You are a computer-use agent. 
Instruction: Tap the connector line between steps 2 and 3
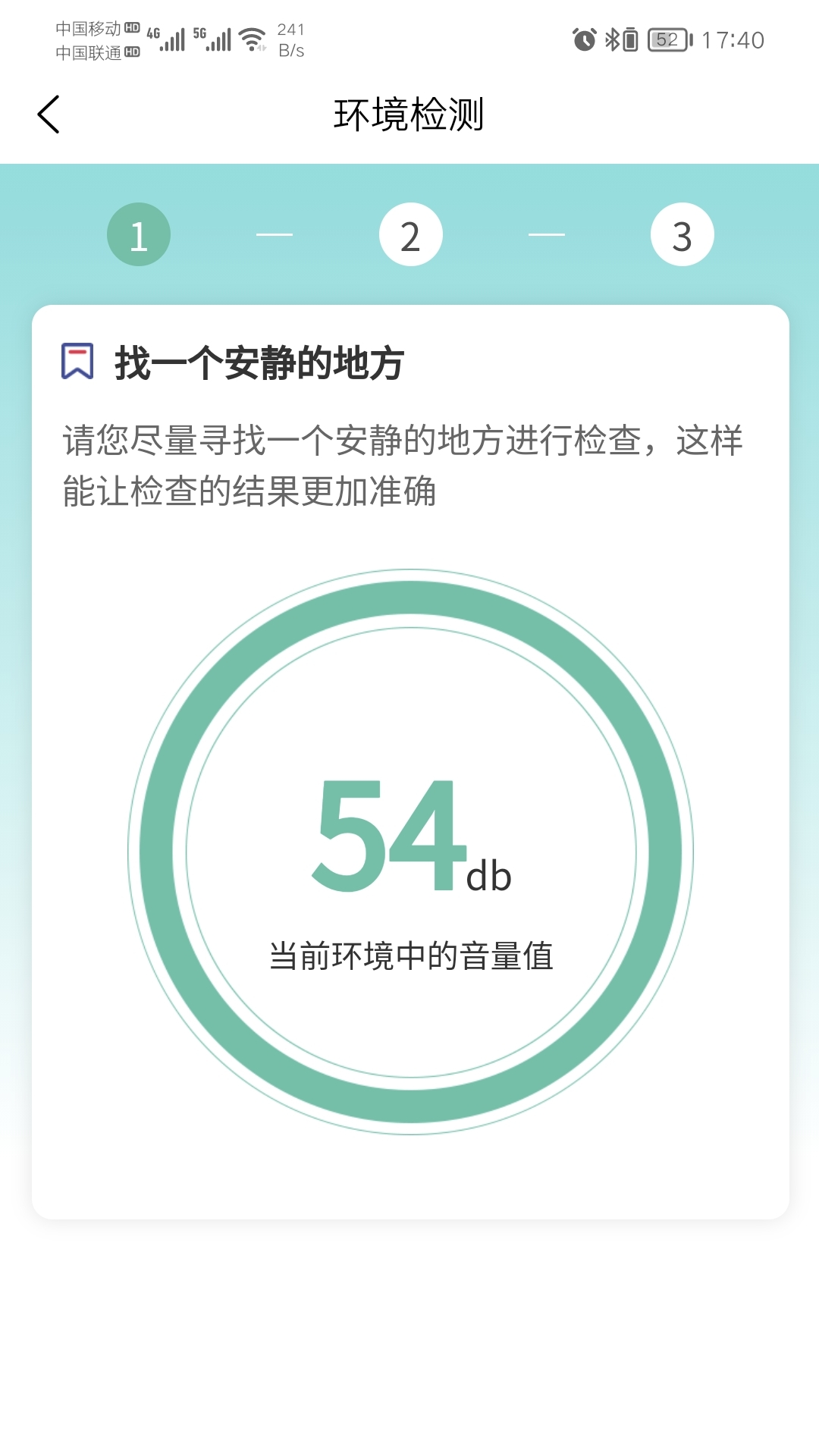pos(545,234)
